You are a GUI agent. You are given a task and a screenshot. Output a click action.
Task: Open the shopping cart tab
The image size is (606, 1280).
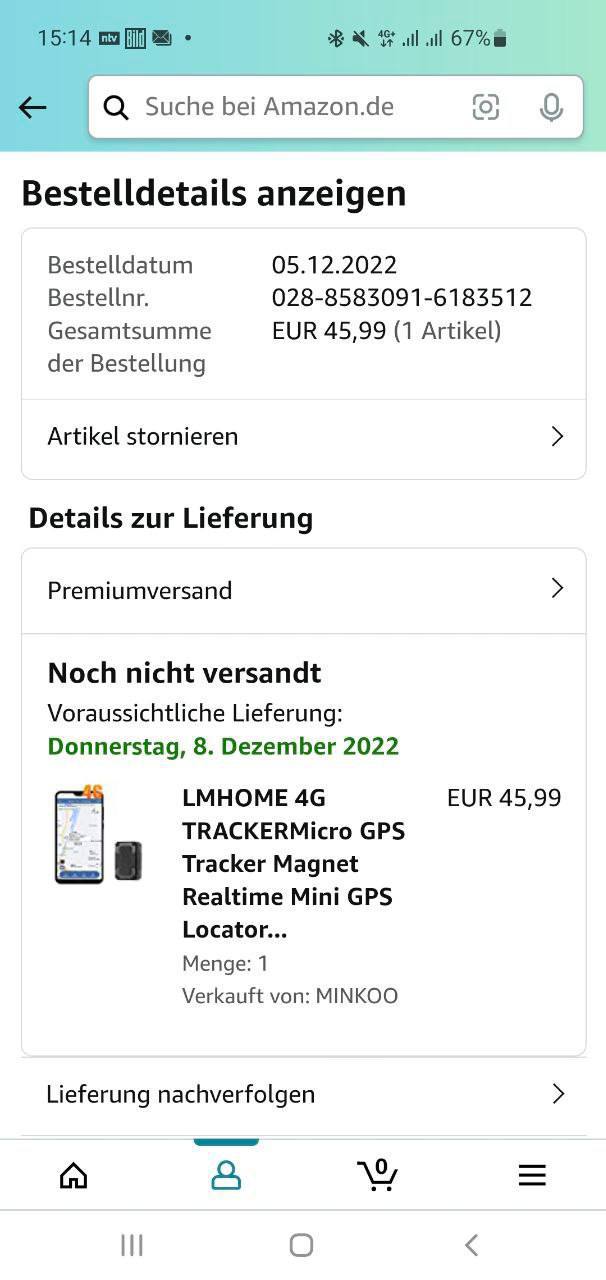pos(378,1174)
